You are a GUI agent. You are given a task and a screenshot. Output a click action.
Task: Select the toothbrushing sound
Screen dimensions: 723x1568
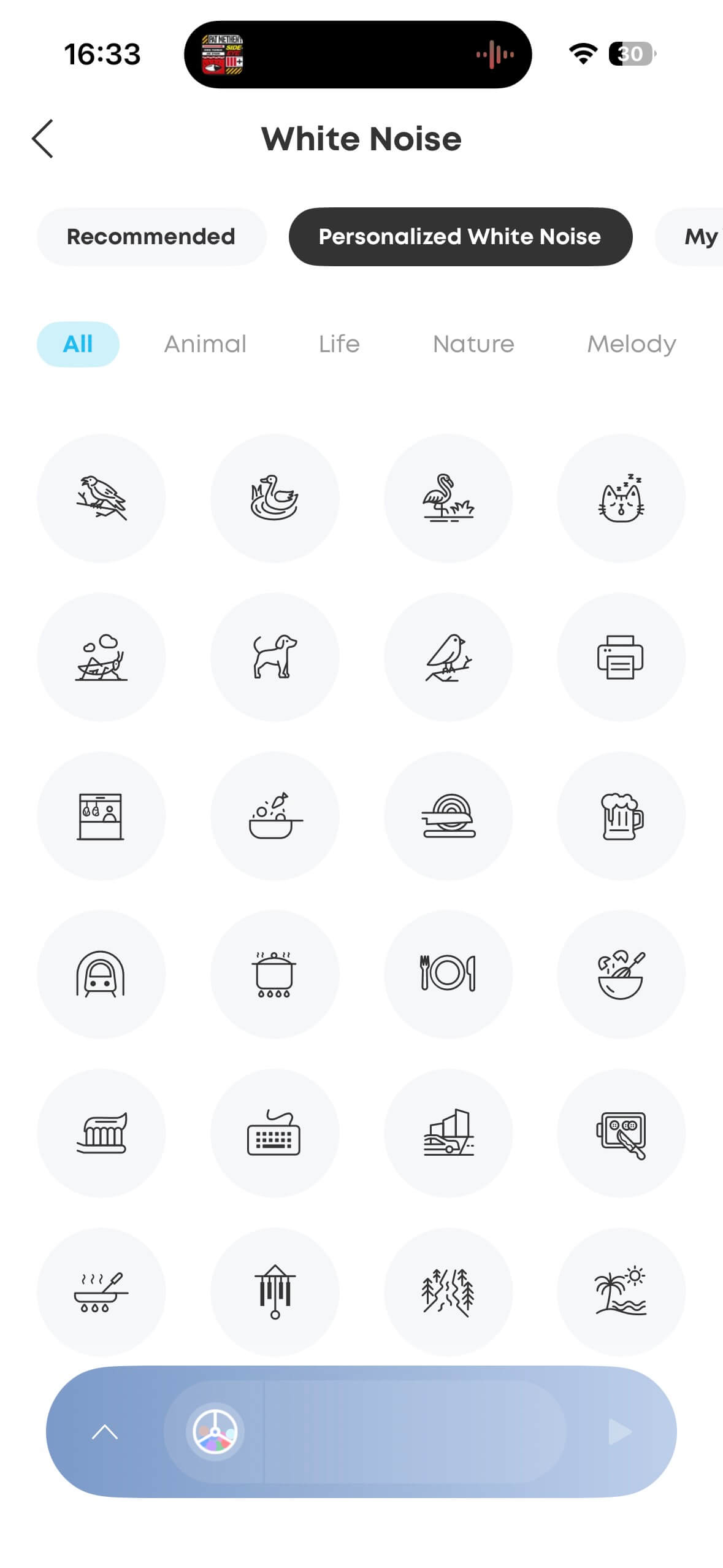click(101, 1132)
